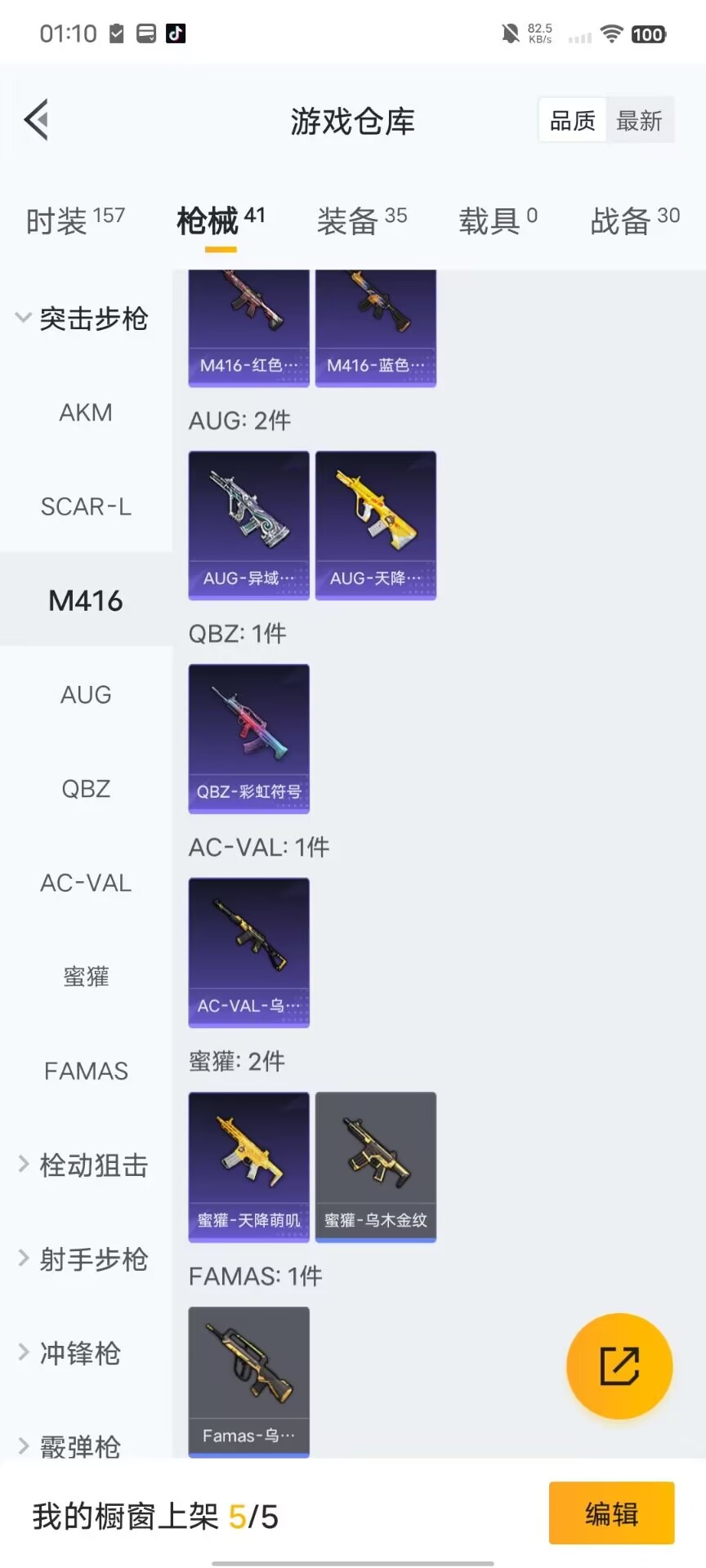
Task: Select SCAR-L in the sidebar
Action: point(86,506)
